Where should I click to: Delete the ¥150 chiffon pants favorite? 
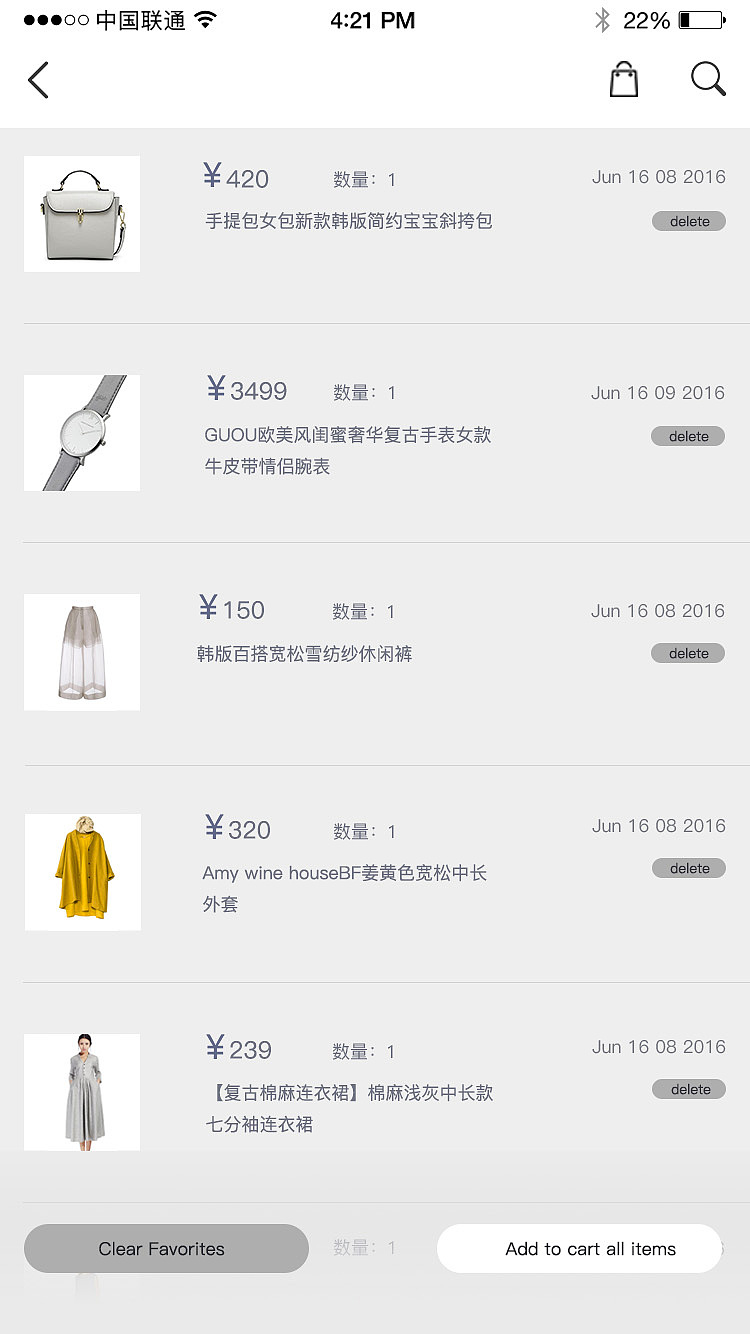688,653
